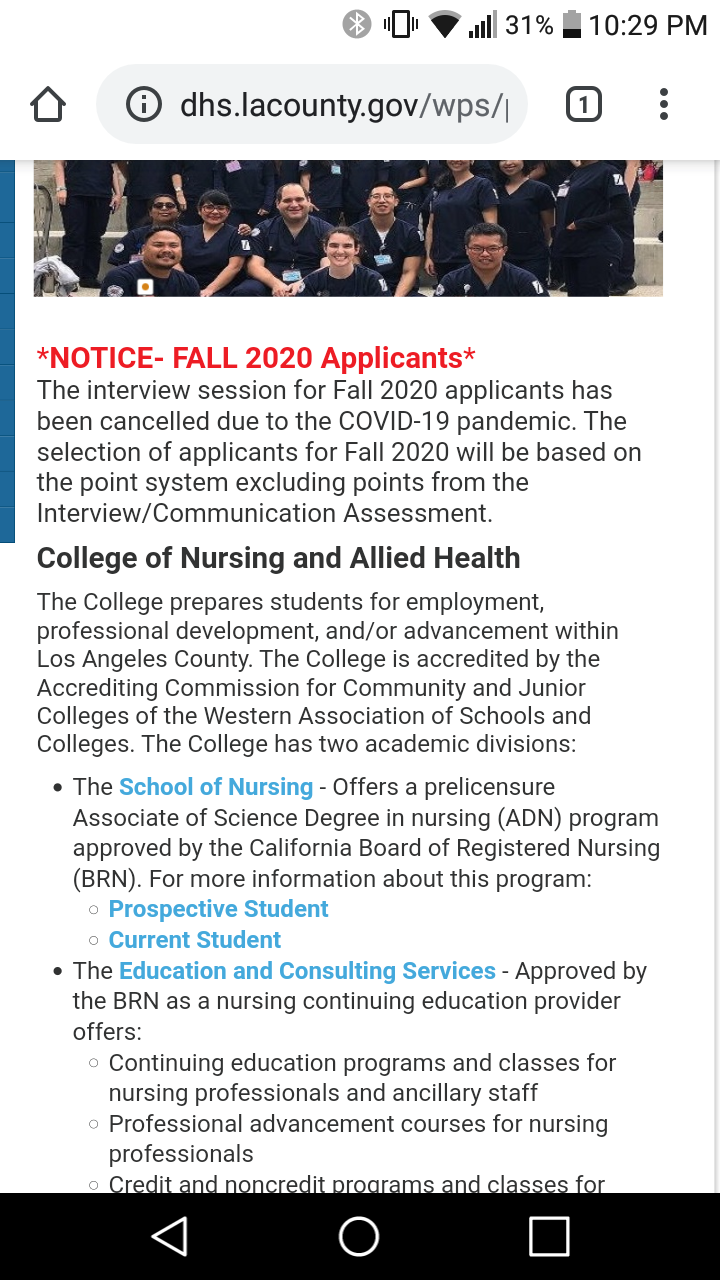
Task: Go back using system navigation
Action: coord(169,1236)
